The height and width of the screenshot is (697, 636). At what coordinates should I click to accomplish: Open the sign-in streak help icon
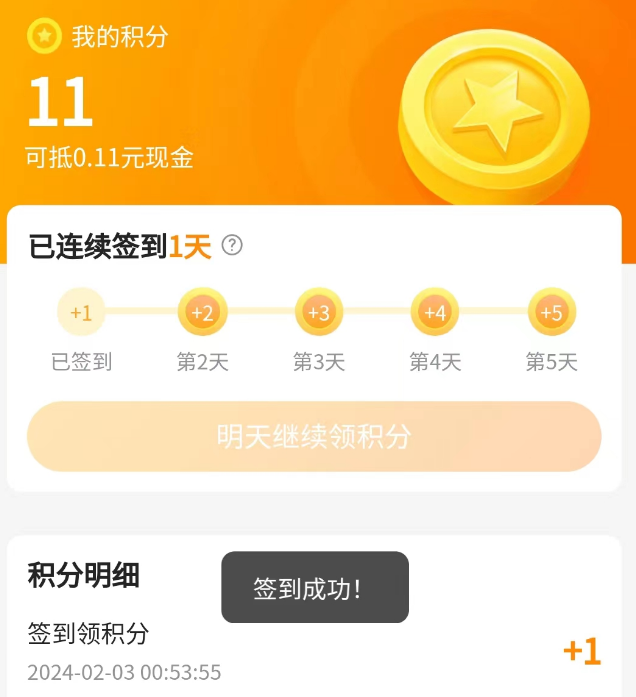tap(232, 245)
